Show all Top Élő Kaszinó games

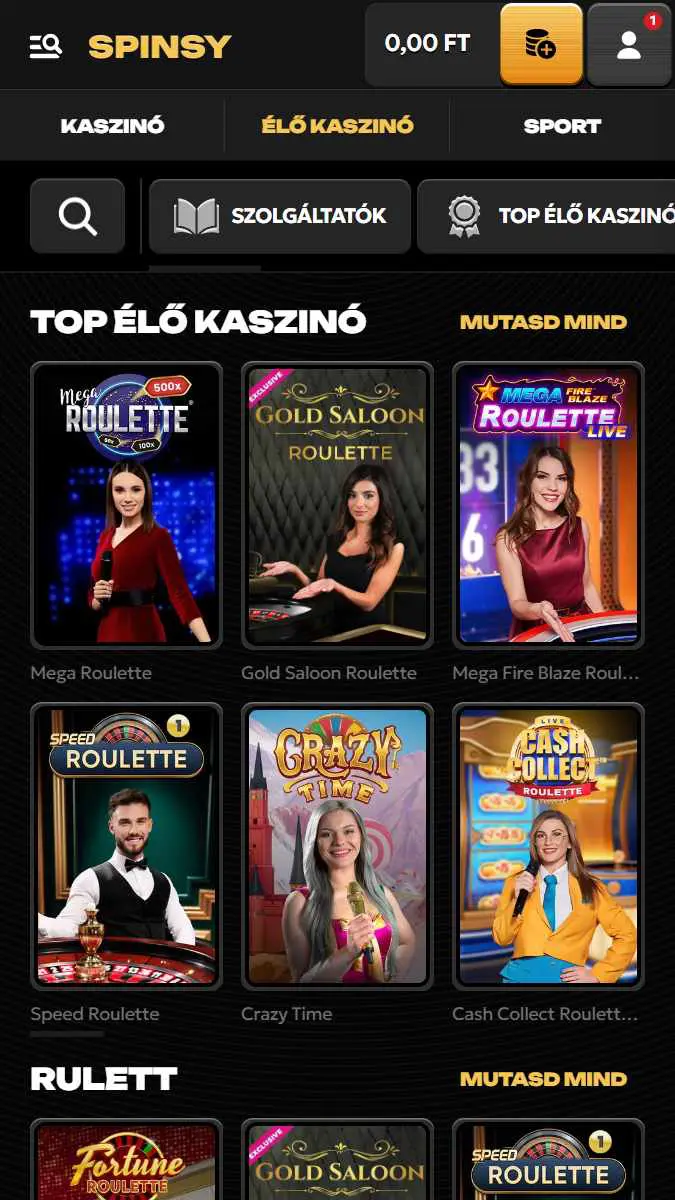[543, 322]
